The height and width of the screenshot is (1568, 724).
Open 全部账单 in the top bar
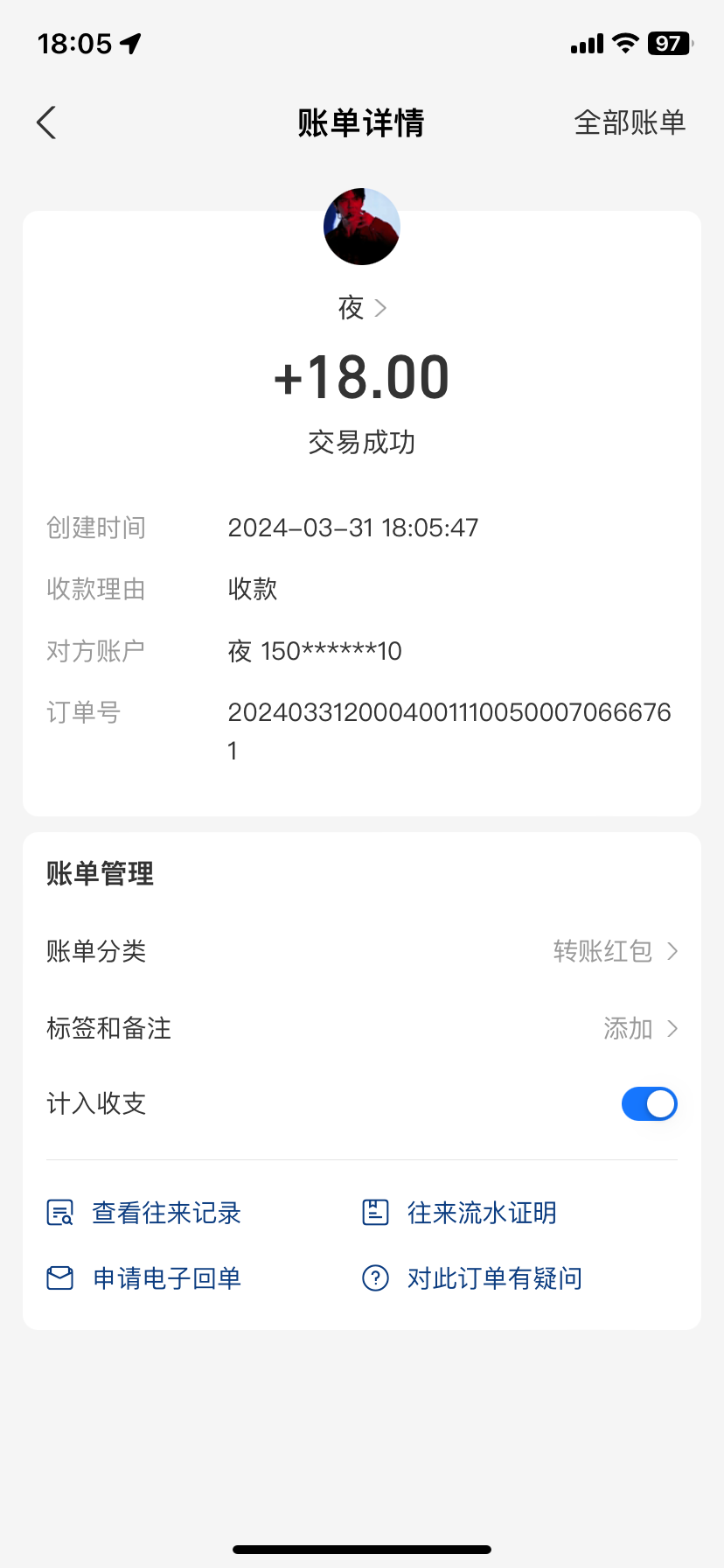[x=630, y=122]
